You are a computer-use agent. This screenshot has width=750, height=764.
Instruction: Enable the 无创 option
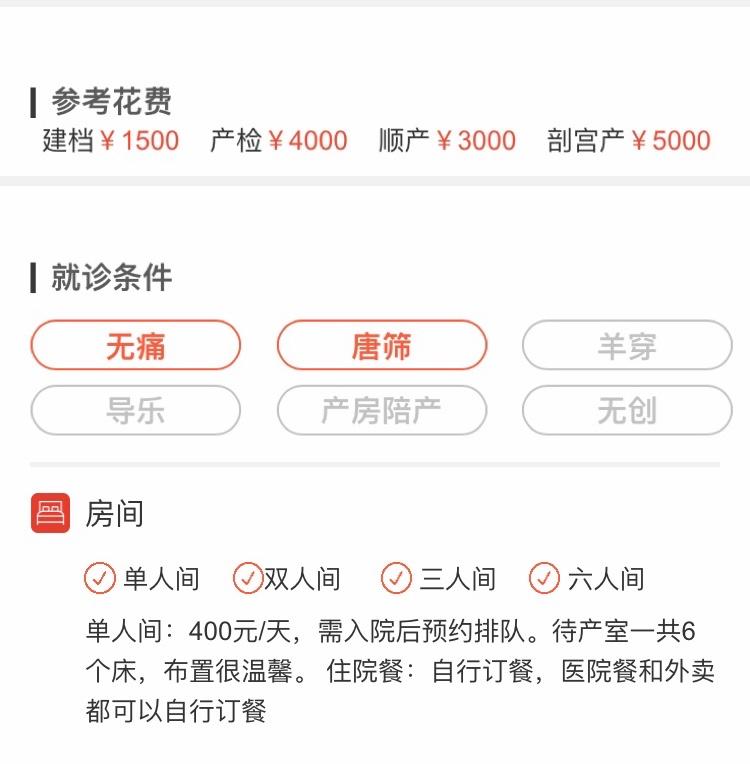pyautogui.click(x=628, y=408)
